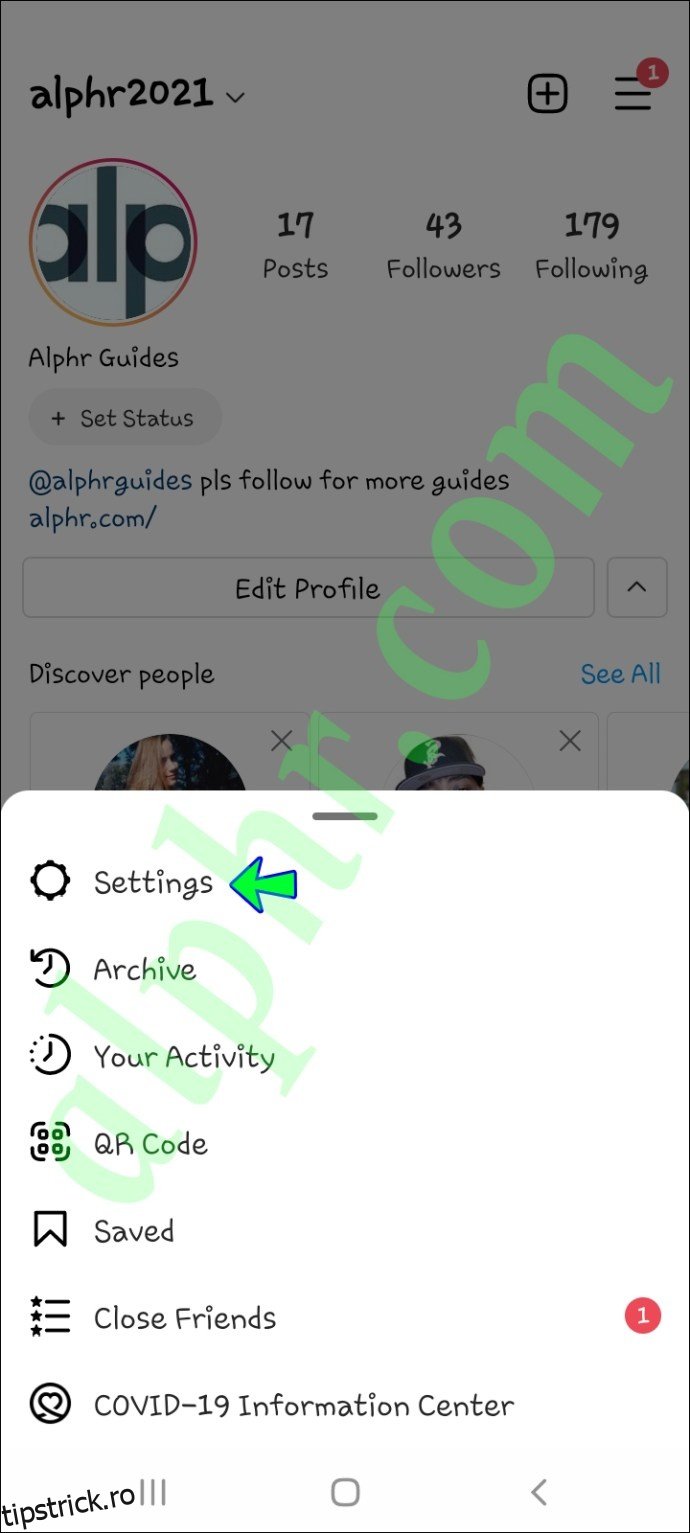Collapse the Discover people arrow button

(x=637, y=588)
